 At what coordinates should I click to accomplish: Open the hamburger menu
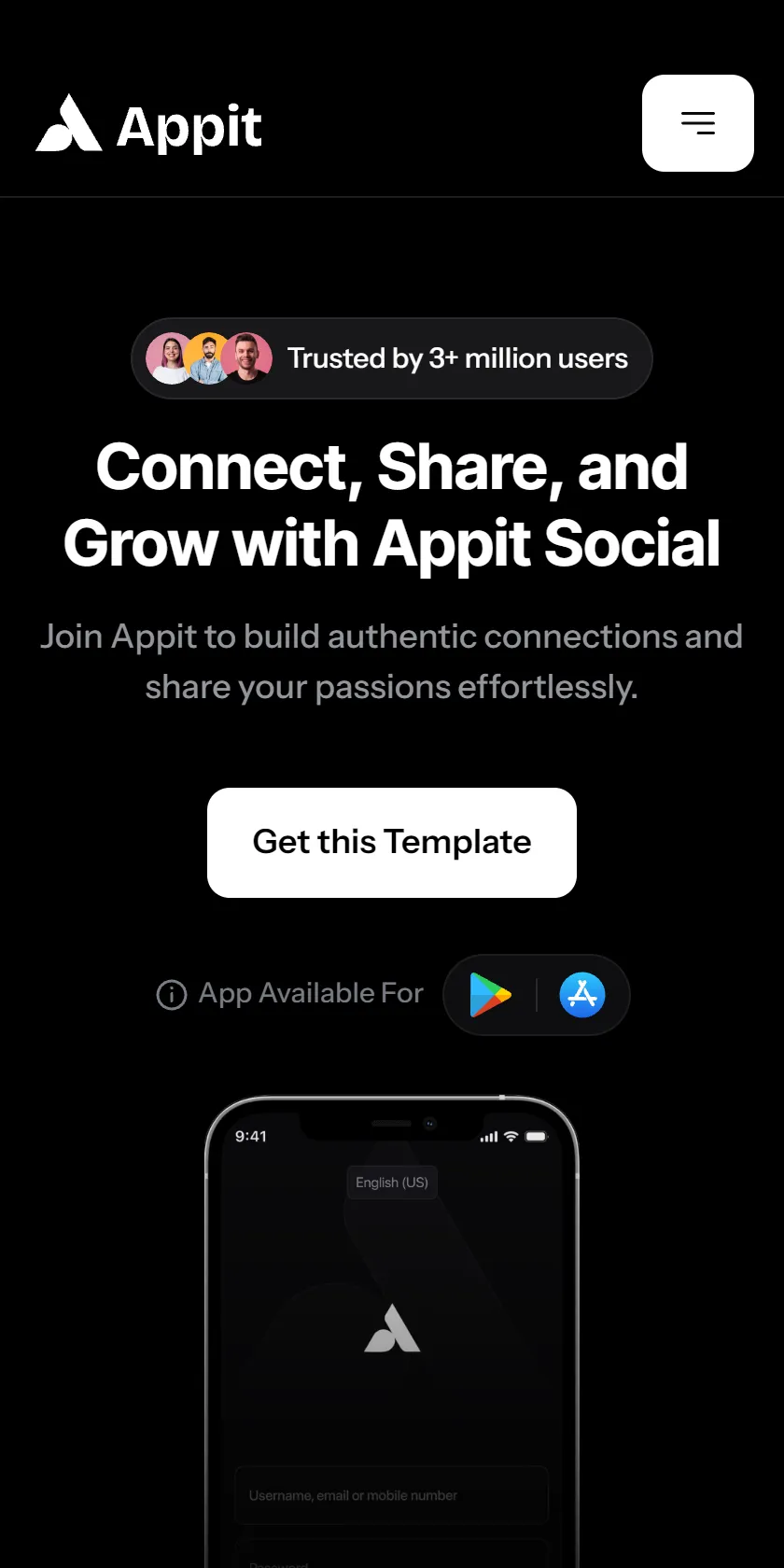coord(698,123)
